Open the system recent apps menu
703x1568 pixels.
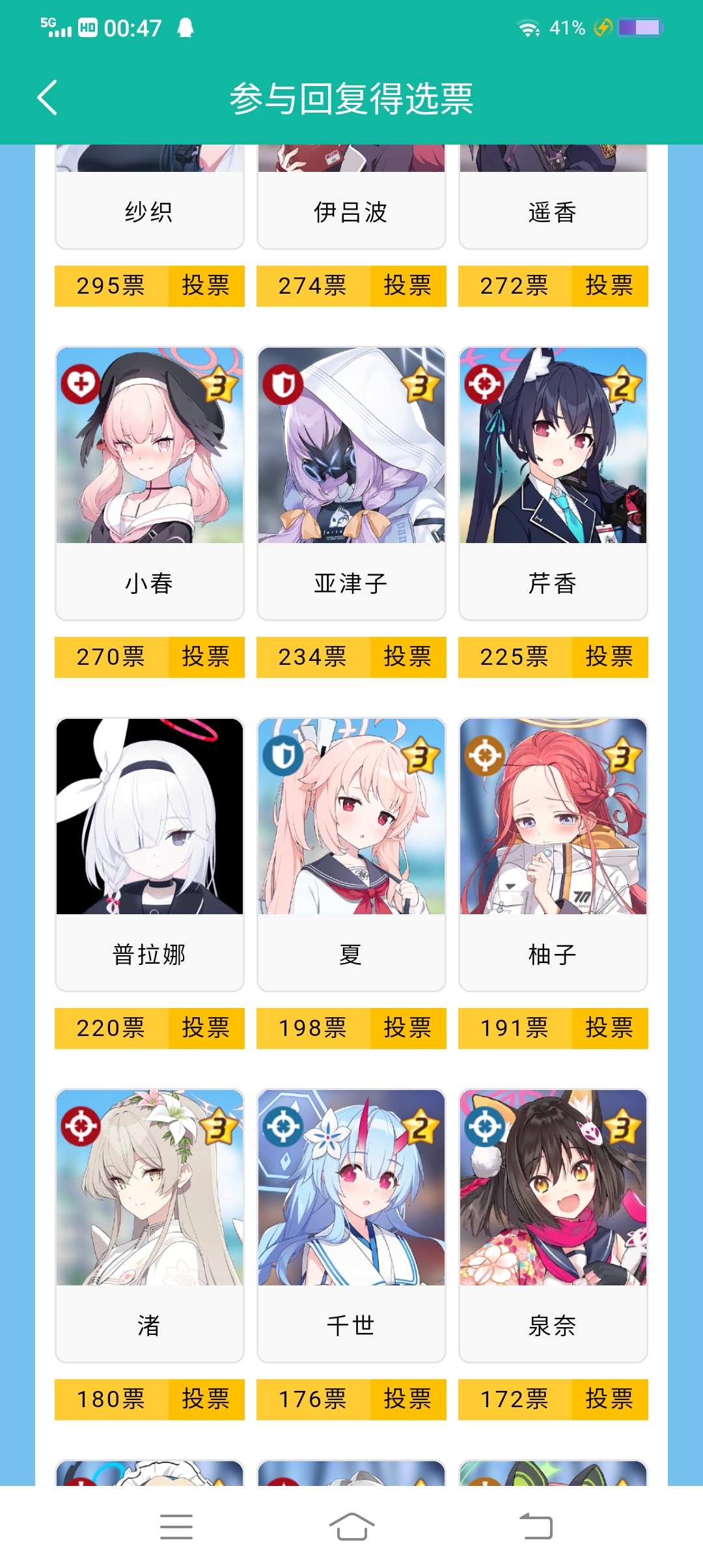coord(176,1526)
